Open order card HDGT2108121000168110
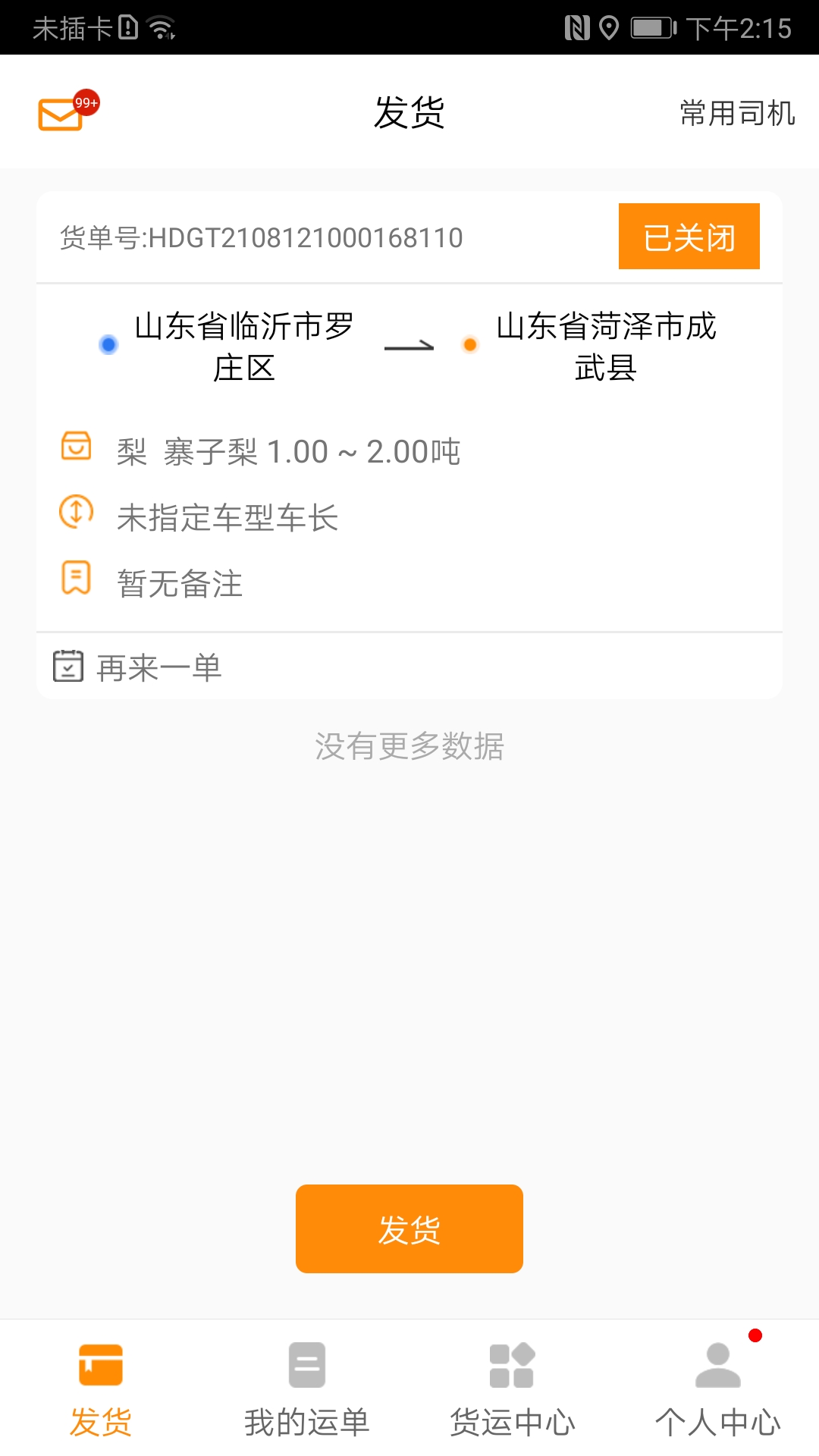This screenshot has height=1456, width=819. (x=409, y=444)
